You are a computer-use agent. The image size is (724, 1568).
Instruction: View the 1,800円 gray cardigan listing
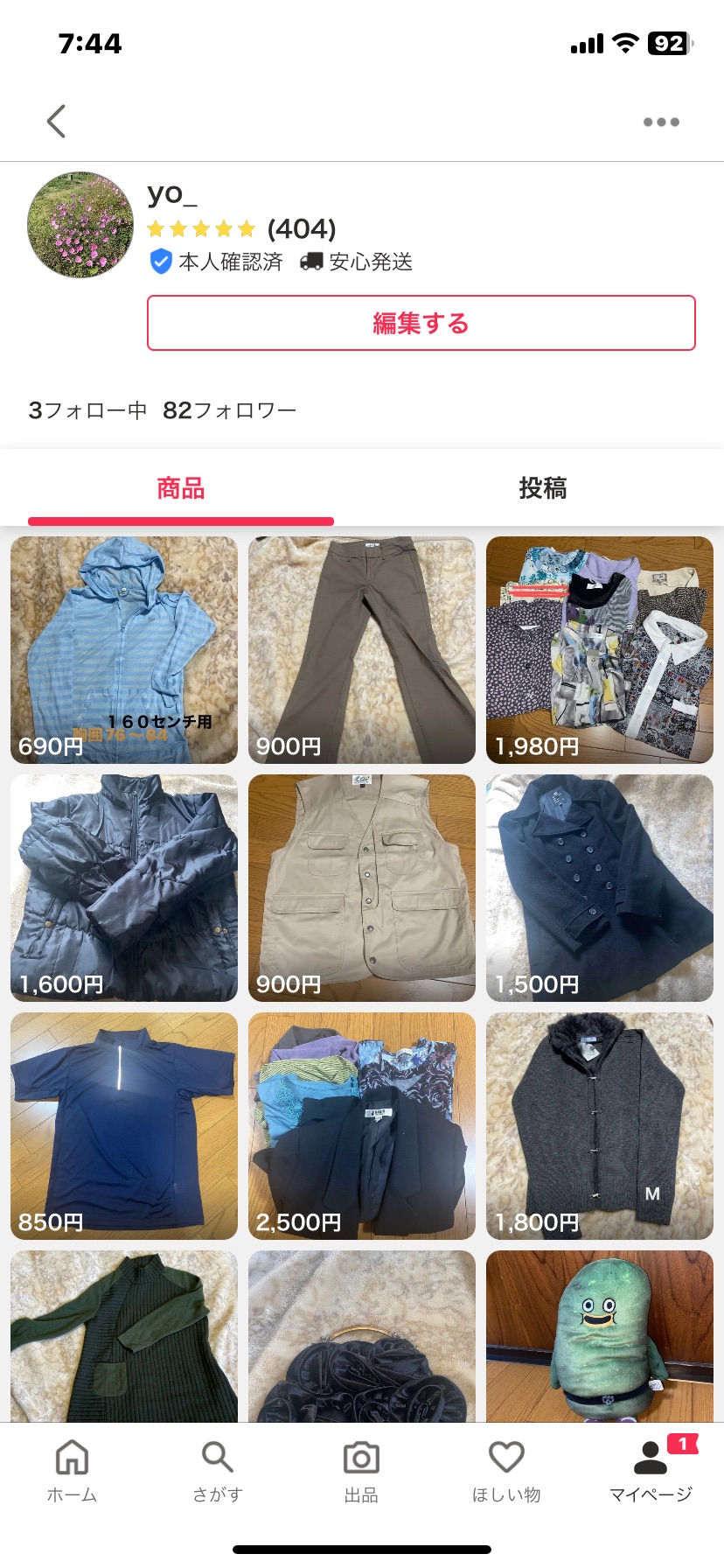(600, 1126)
